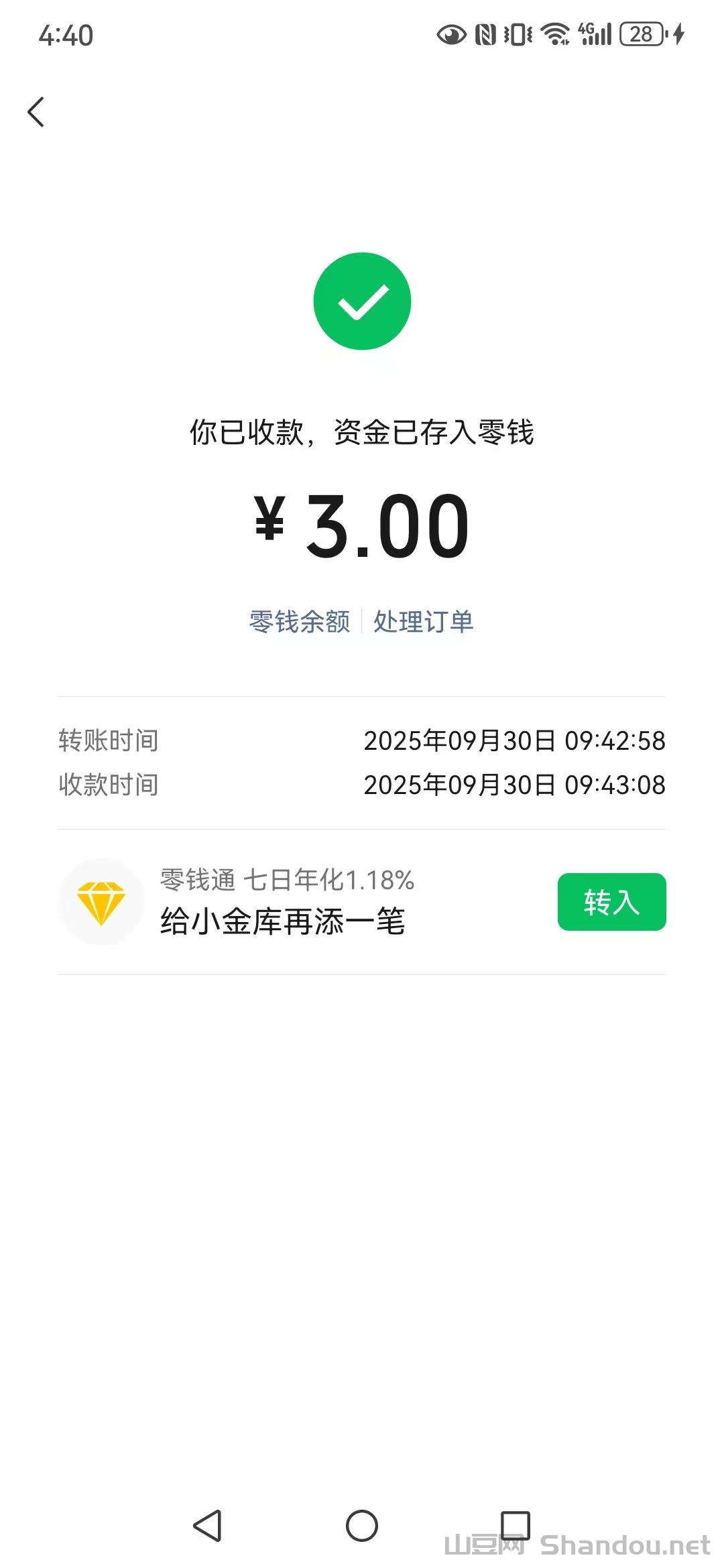The width and height of the screenshot is (724, 1568).
Task: Open 零钱余额 to view balance
Action: pos(300,622)
